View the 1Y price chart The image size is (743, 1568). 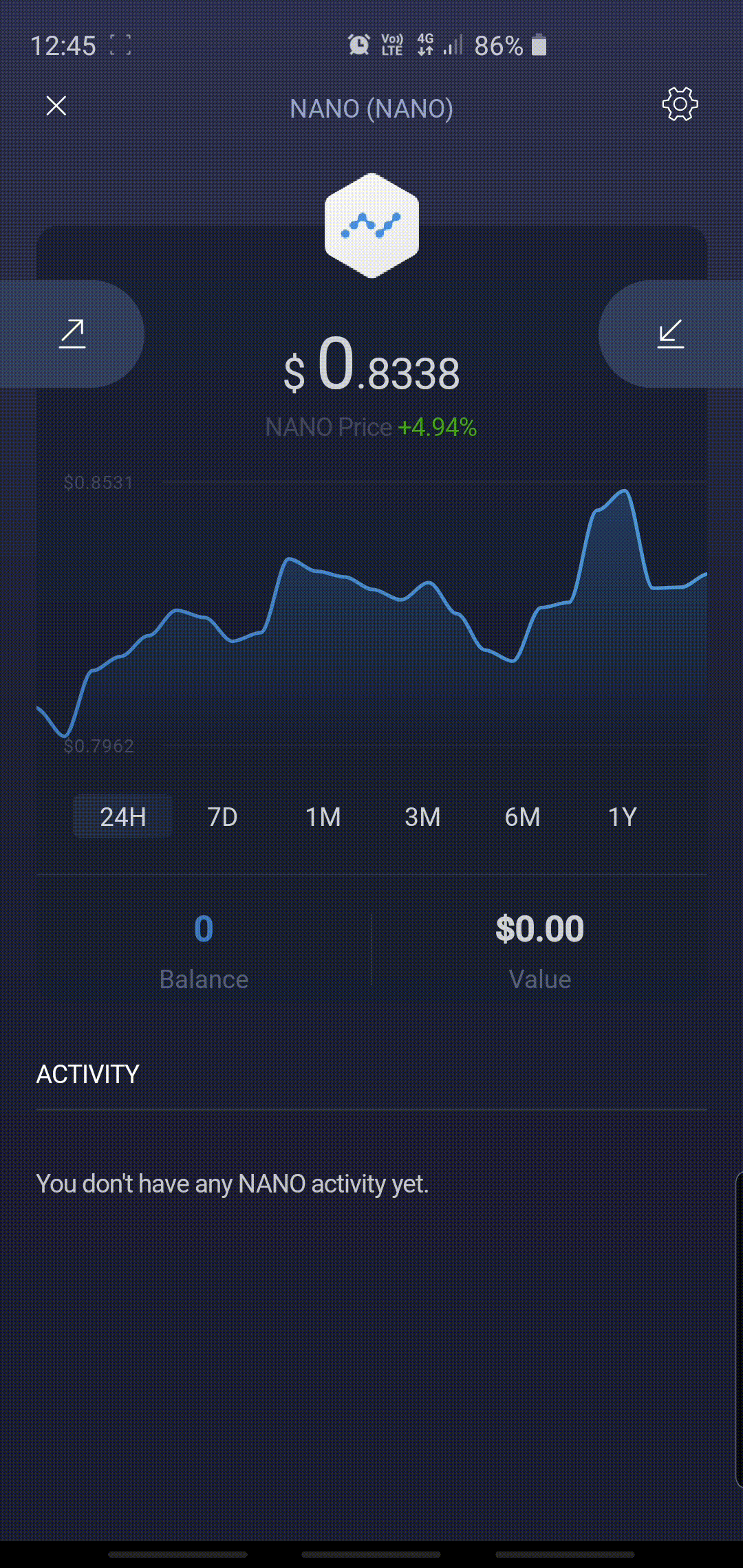coord(622,816)
